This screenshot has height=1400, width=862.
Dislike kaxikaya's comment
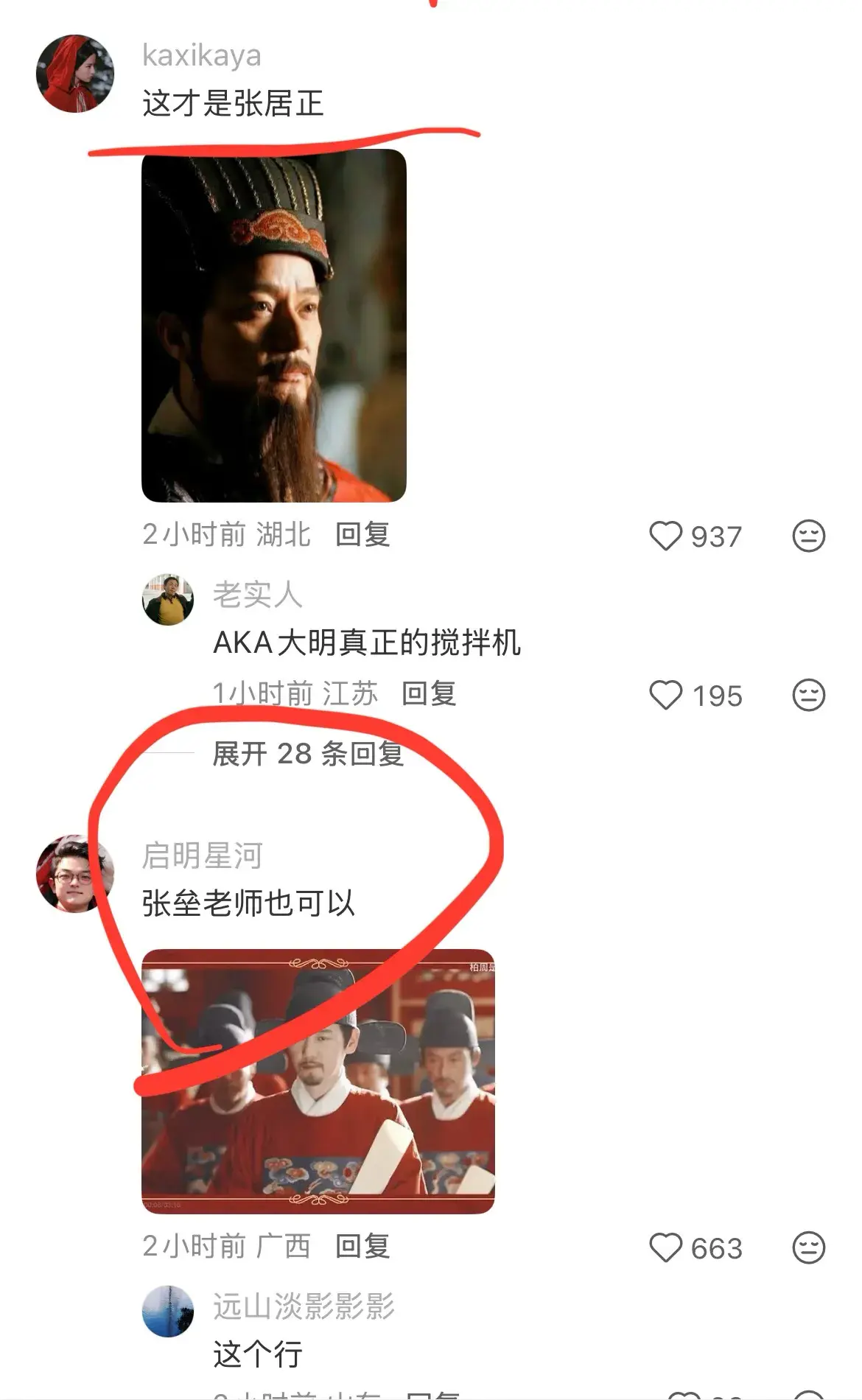[x=808, y=536]
